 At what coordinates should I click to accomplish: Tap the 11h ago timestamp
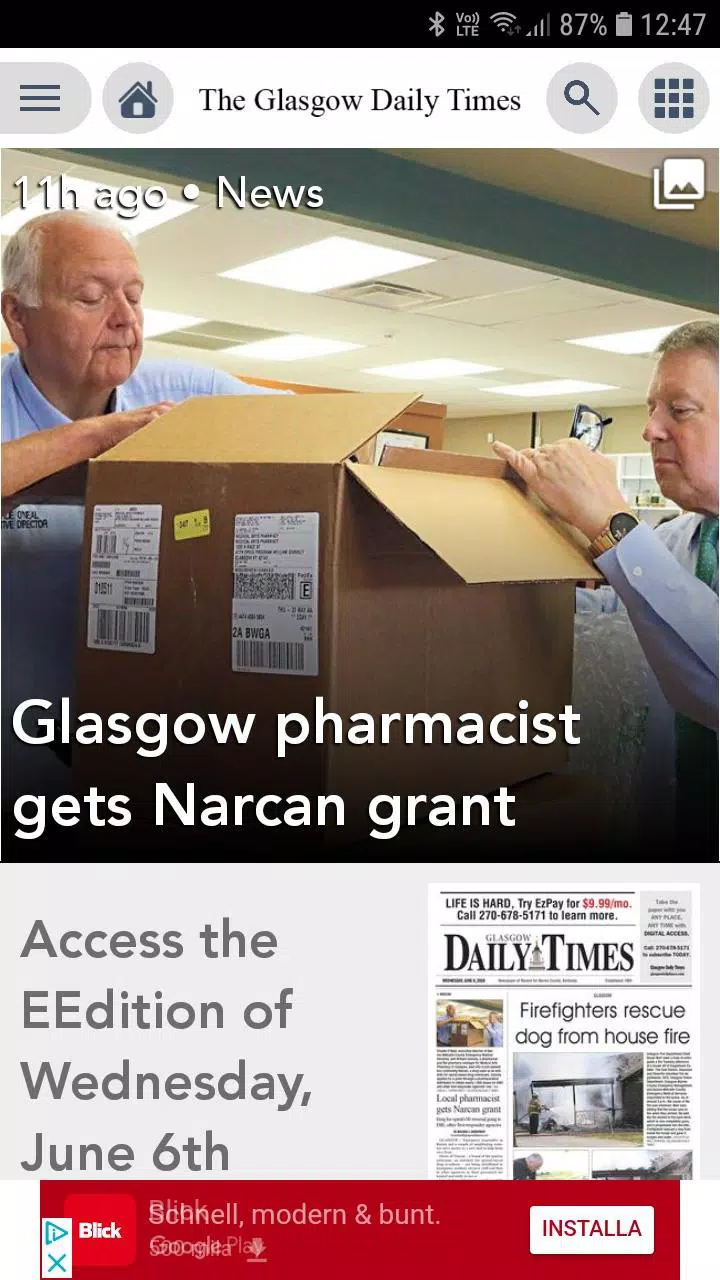click(88, 193)
